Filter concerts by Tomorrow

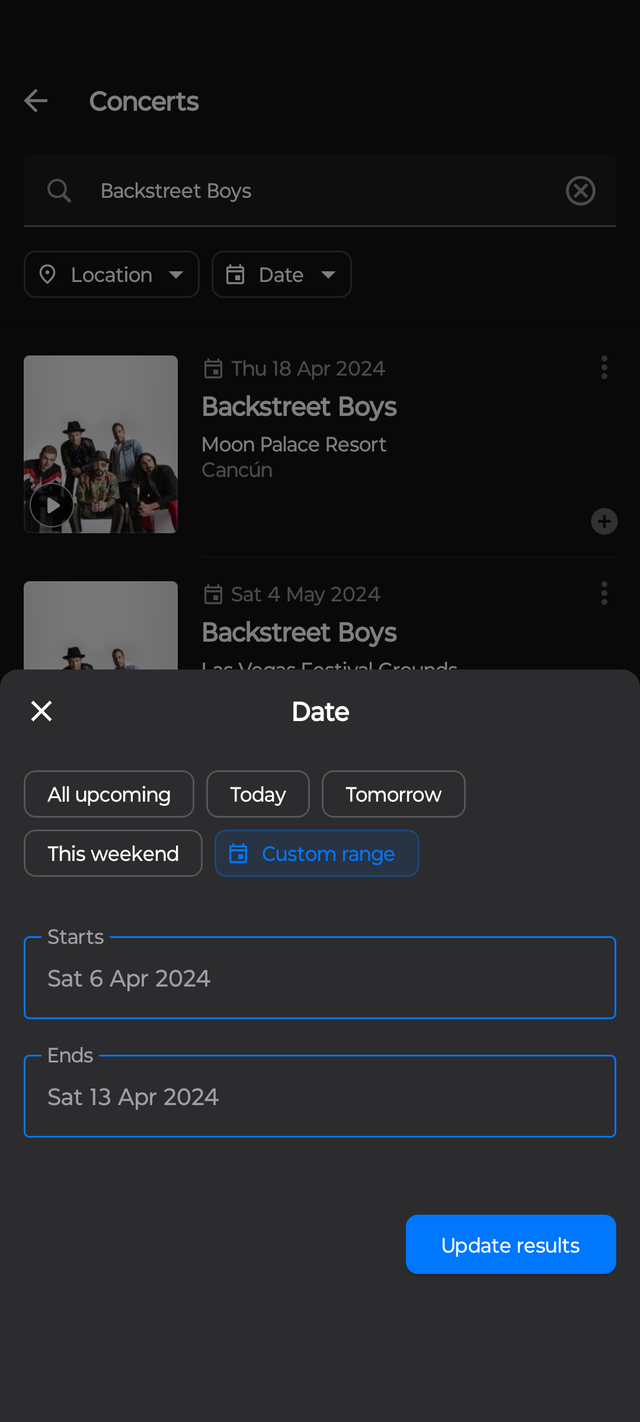(x=393, y=794)
